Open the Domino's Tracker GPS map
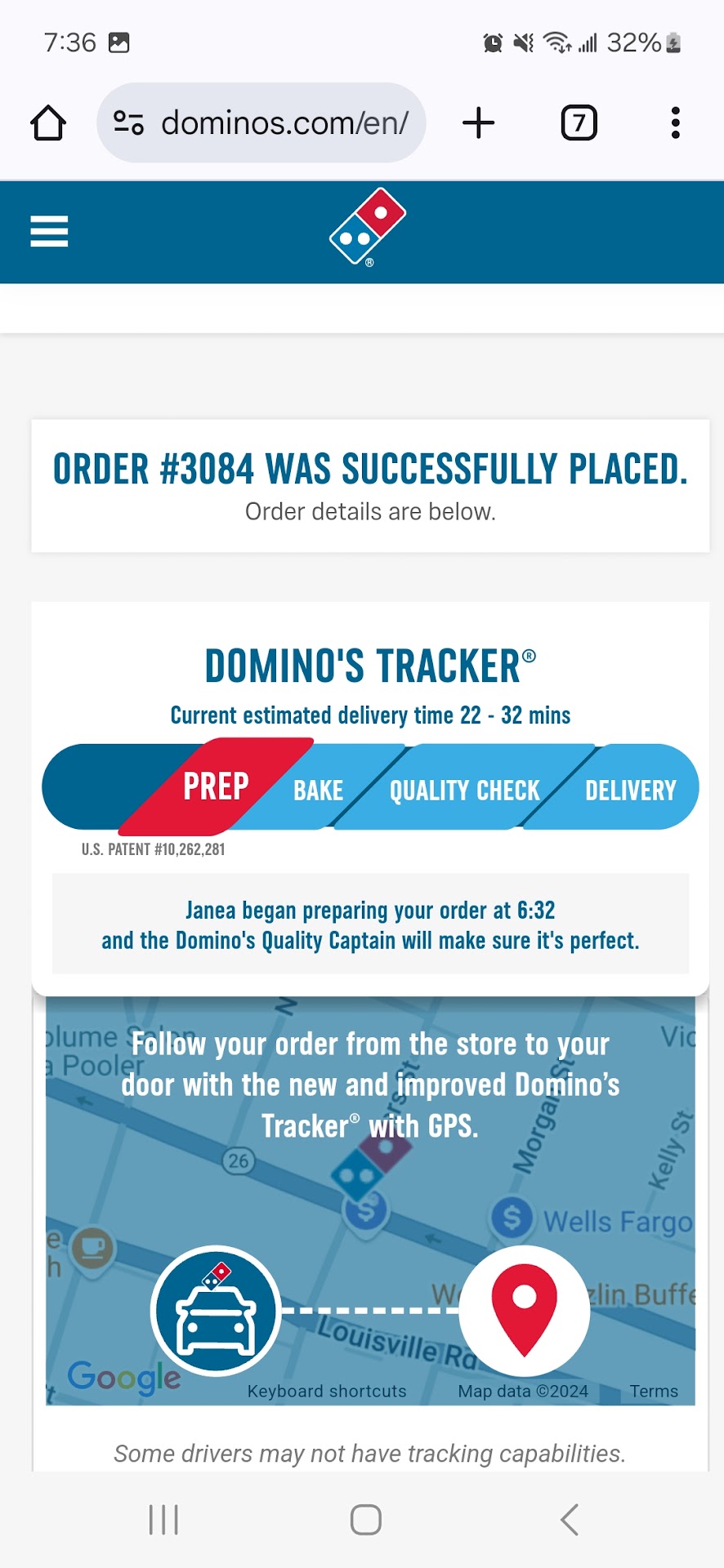Viewport: 724px width, 1568px height. [x=370, y=1200]
